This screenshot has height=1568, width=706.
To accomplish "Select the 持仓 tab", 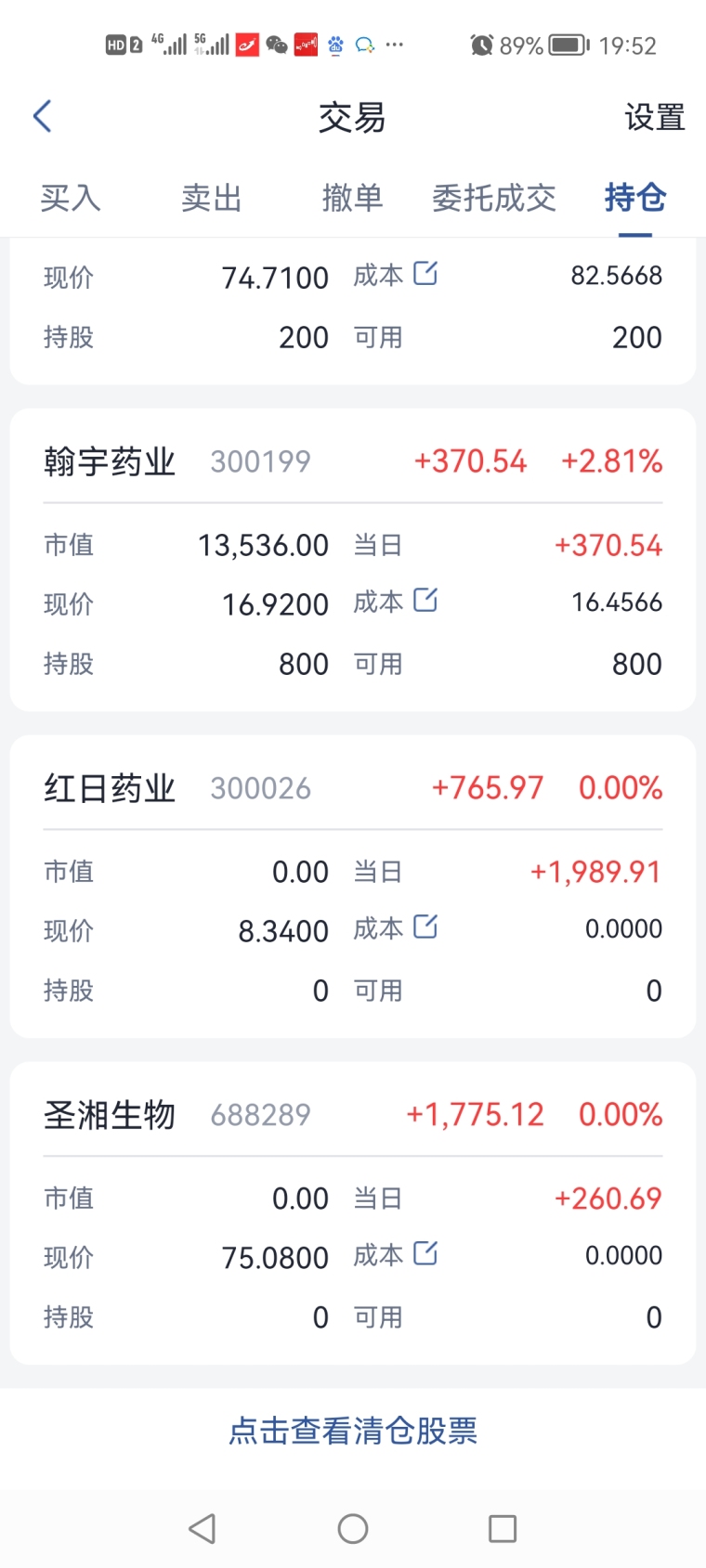I will [635, 198].
